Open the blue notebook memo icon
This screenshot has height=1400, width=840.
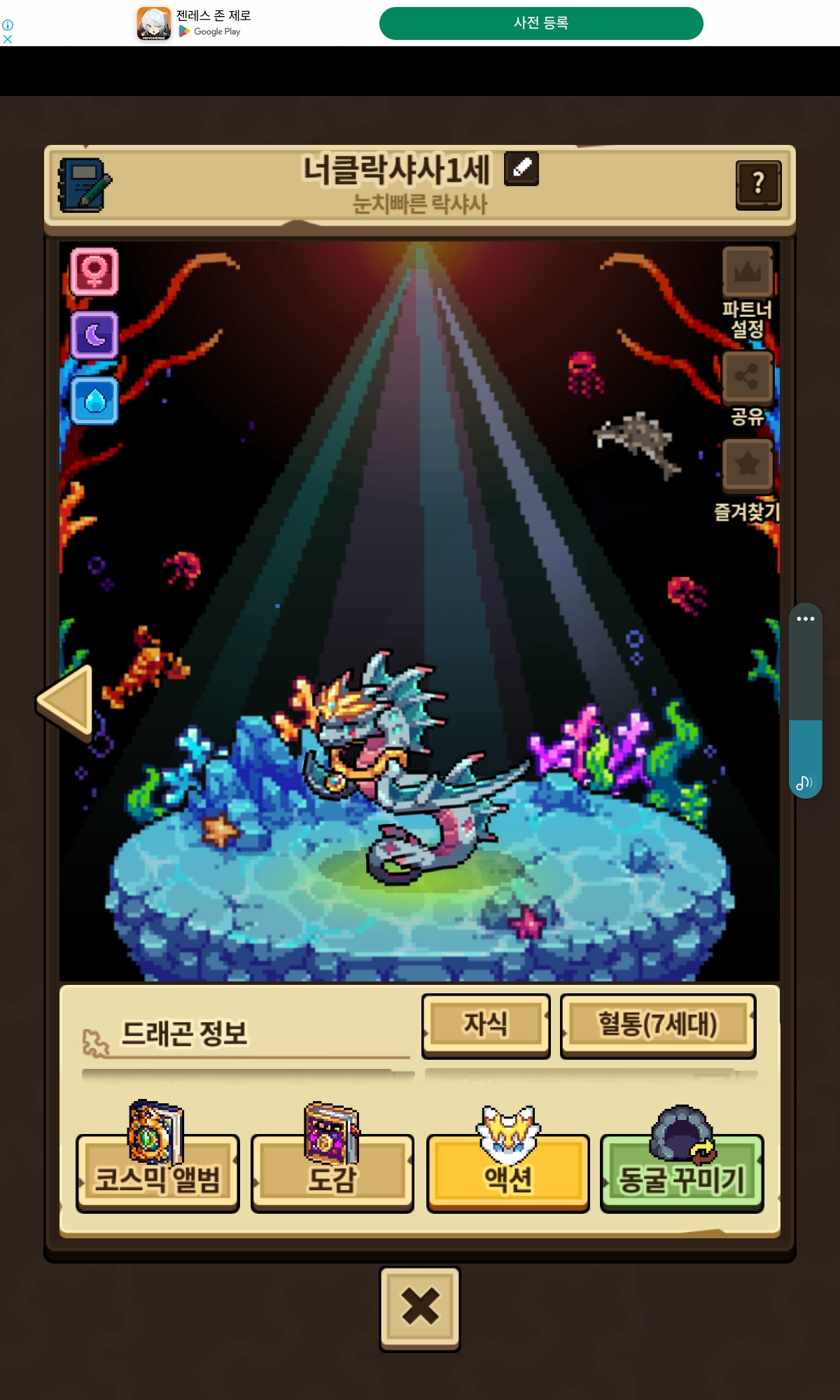click(85, 185)
